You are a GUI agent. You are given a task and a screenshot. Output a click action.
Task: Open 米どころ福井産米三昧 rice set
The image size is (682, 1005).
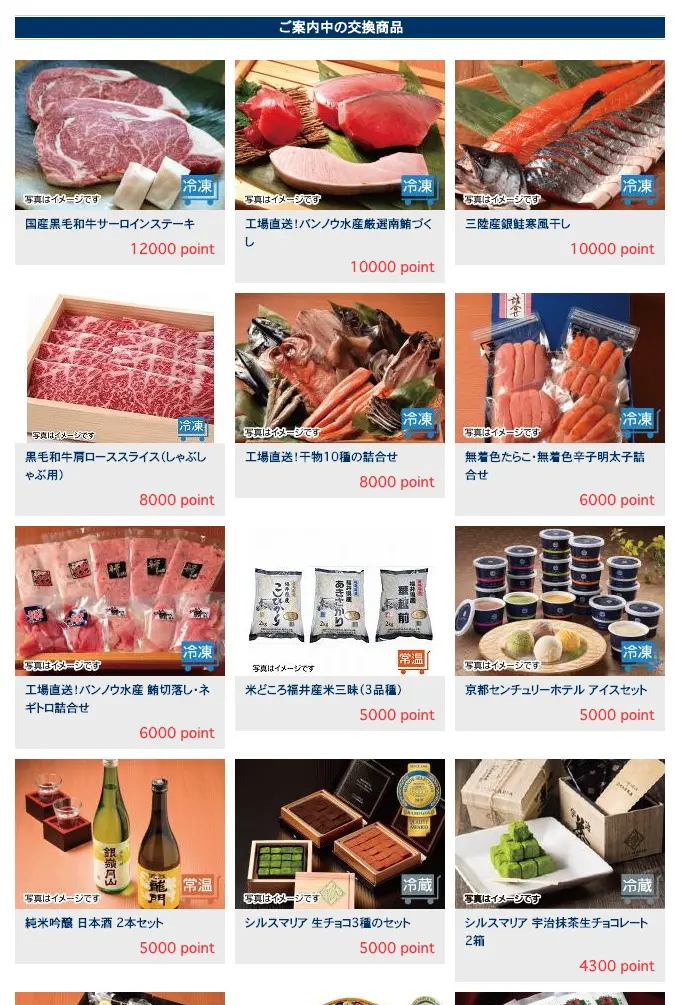[x=339, y=601]
